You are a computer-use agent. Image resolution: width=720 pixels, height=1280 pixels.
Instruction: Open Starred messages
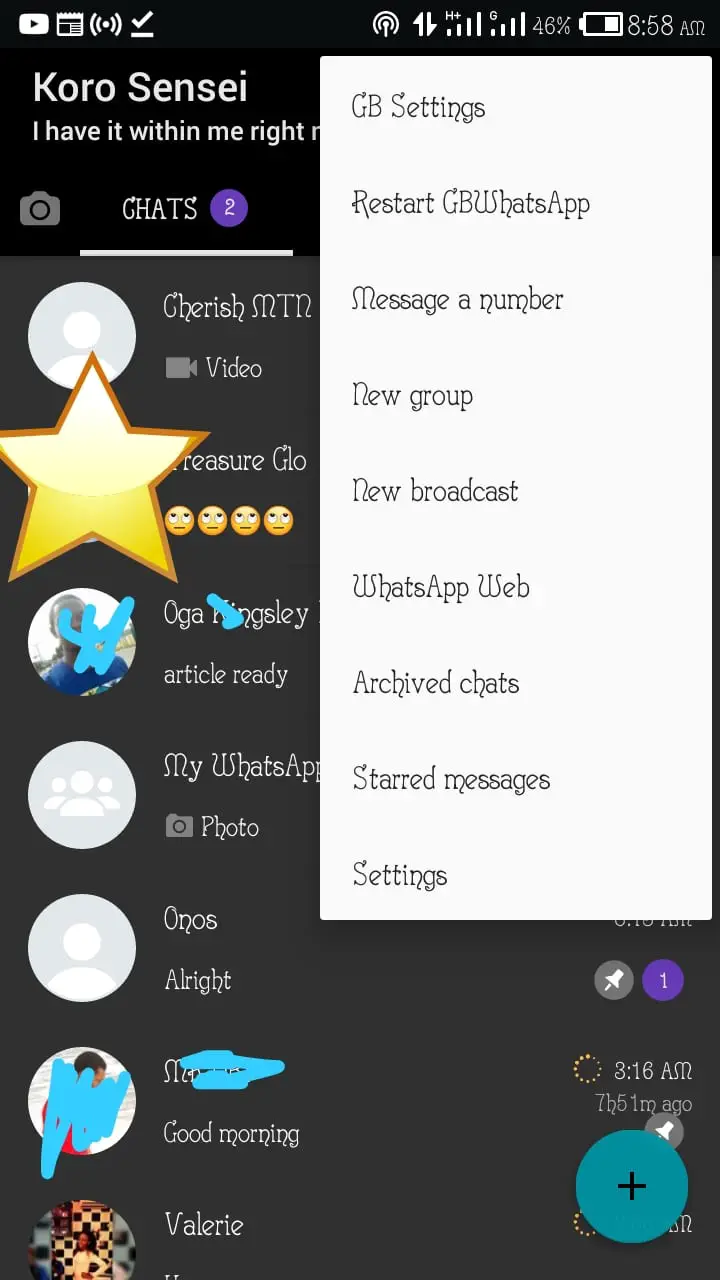[450, 779]
